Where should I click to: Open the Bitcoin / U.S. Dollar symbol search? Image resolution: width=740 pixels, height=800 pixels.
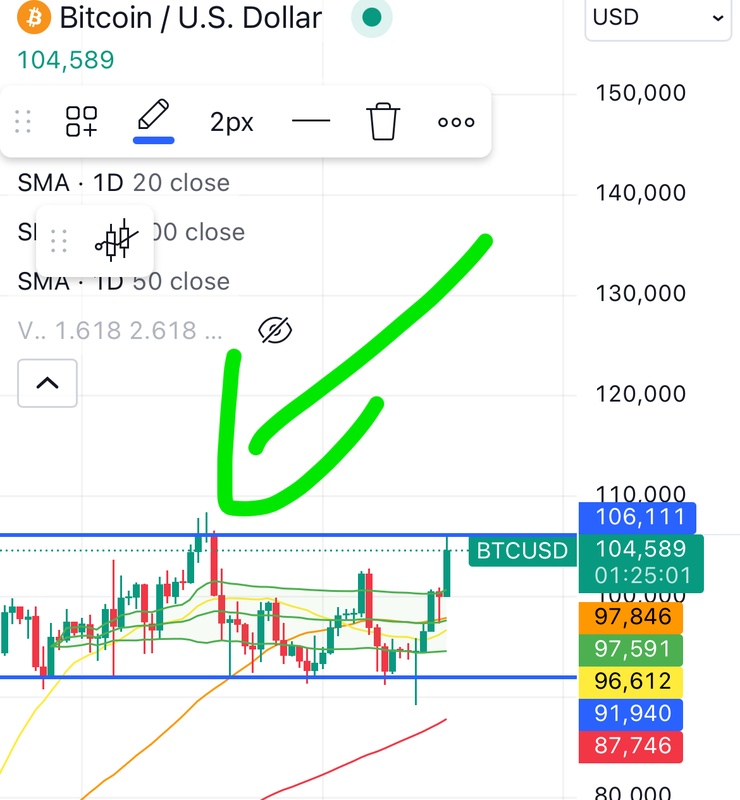click(190, 17)
